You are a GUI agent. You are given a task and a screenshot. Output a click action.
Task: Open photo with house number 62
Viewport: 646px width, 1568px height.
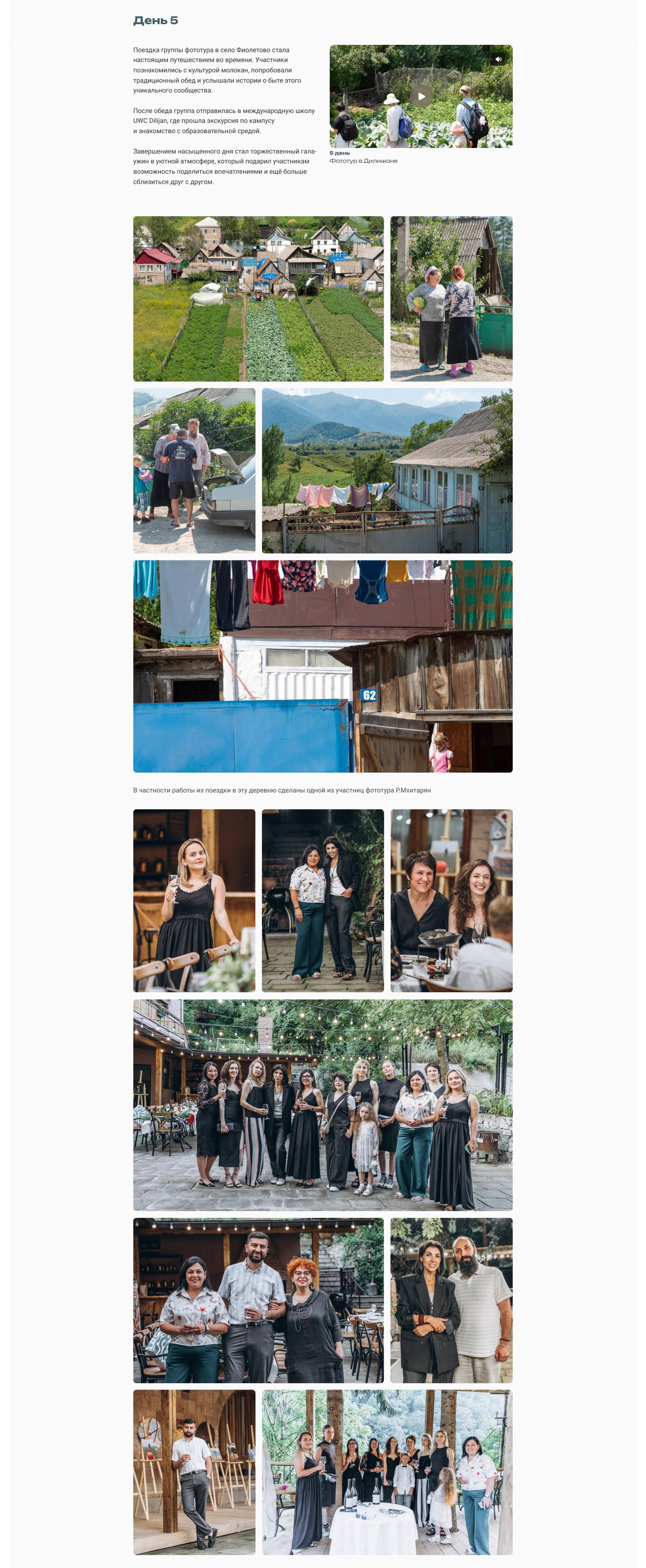323,666
